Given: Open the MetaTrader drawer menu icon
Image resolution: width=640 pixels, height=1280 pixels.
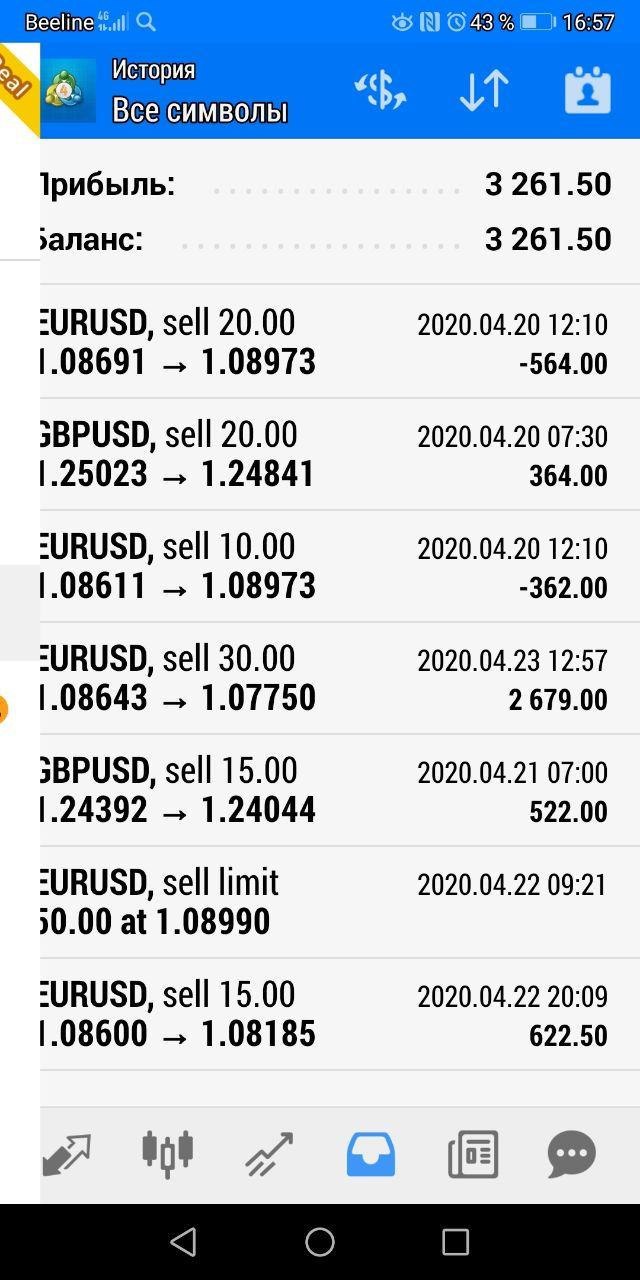Looking at the screenshot, I should [68, 90].
